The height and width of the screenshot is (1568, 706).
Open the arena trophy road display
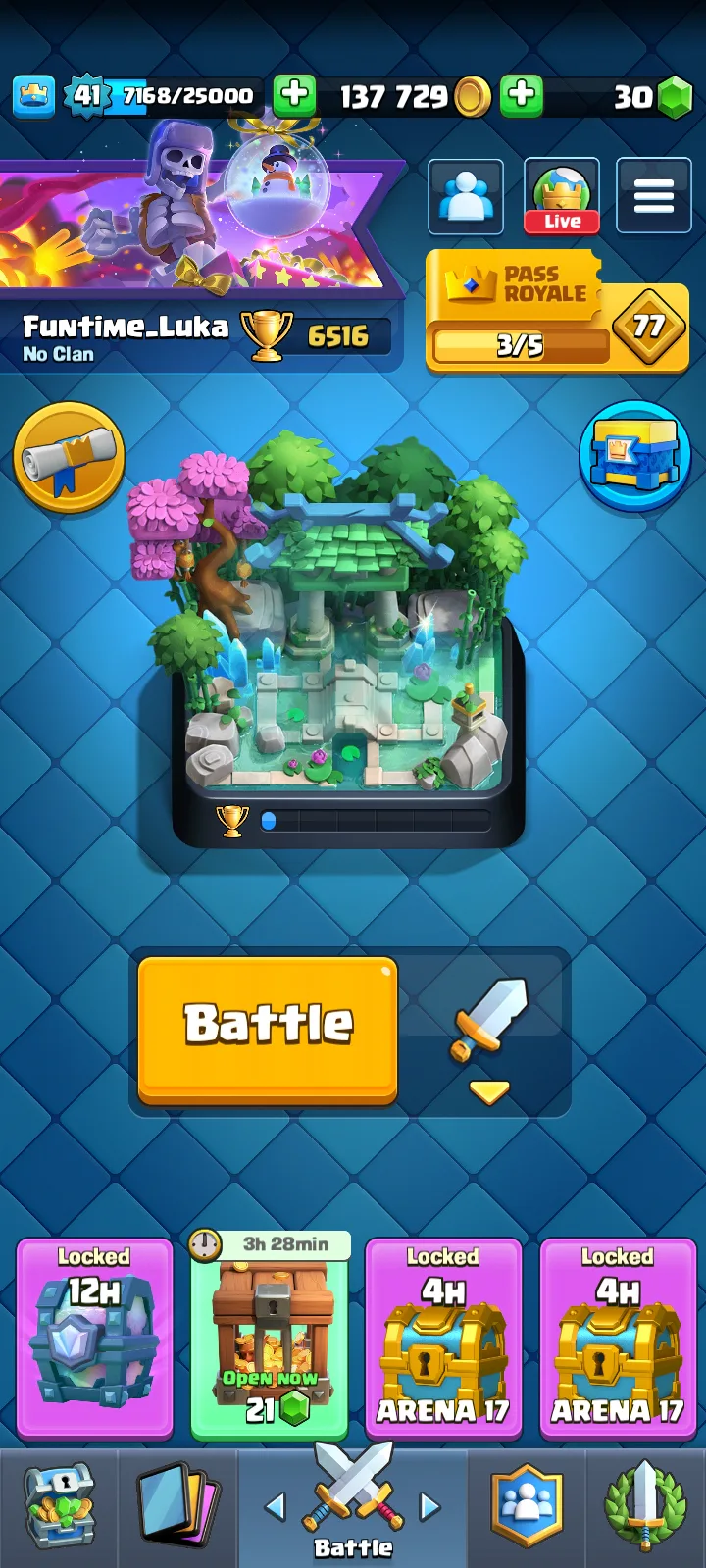[348, 637]
